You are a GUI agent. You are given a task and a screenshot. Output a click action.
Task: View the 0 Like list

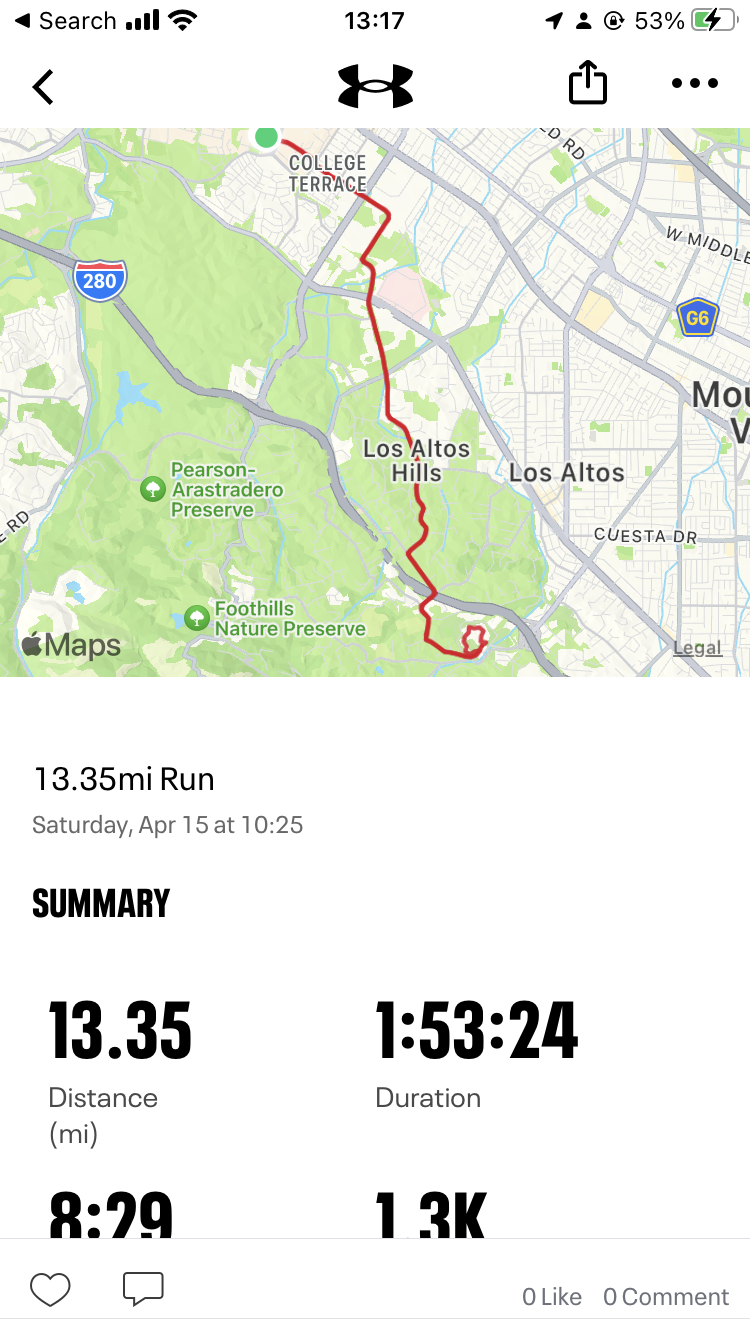552,1297
